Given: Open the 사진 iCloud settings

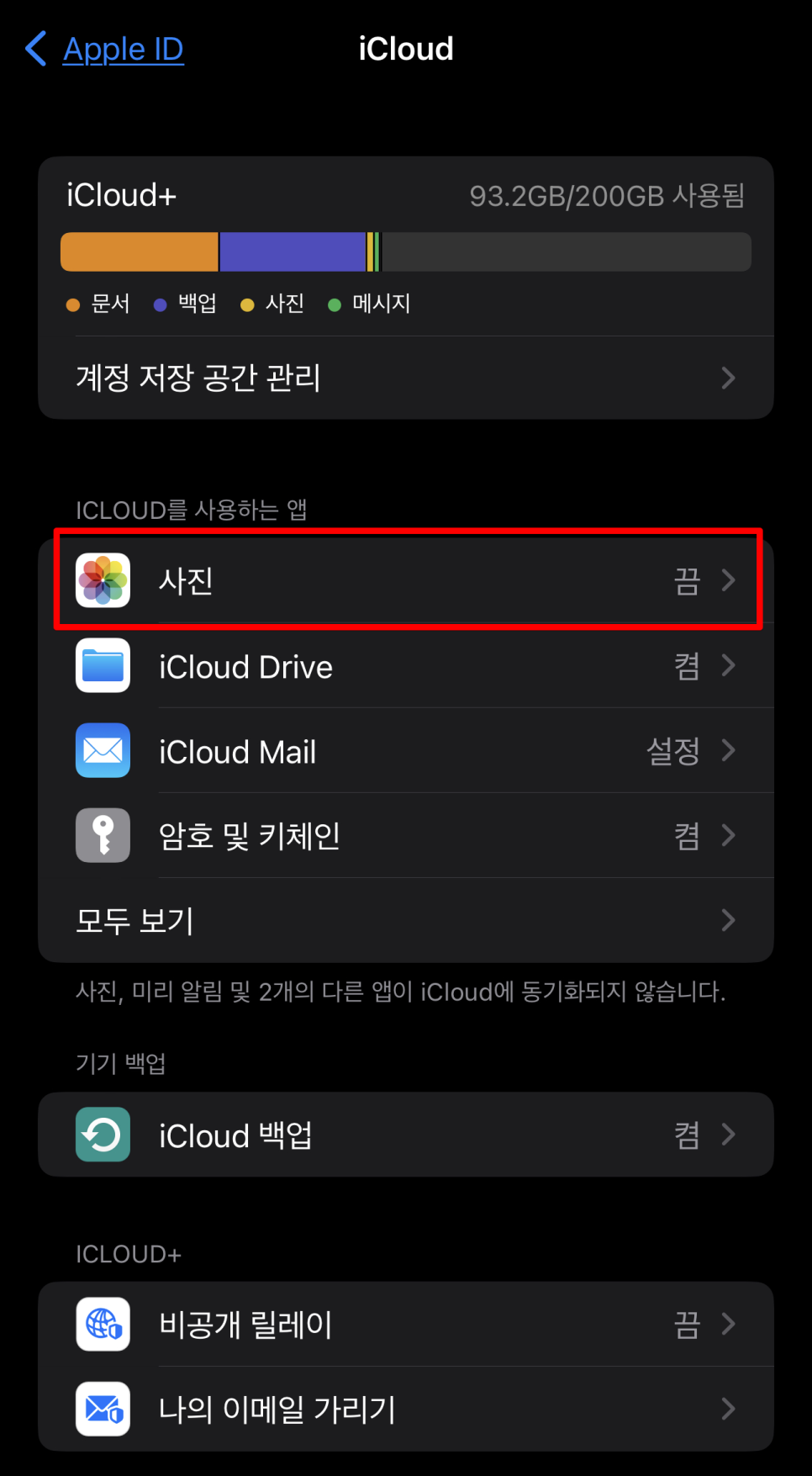Looking at the screenshot, I should tap(405, 580).
